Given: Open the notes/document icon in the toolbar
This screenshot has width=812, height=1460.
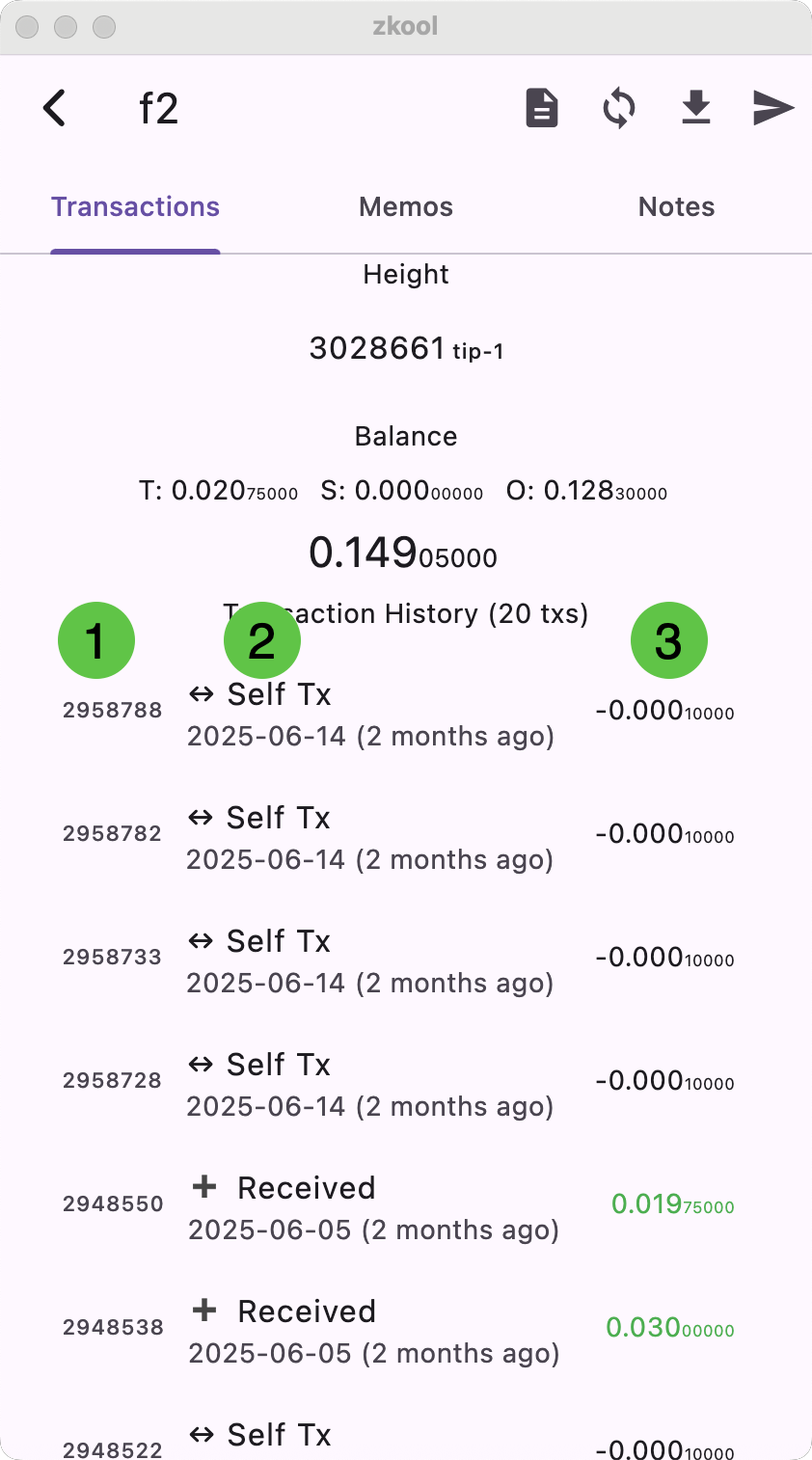Looking at the screenshot, I should 541,107.
